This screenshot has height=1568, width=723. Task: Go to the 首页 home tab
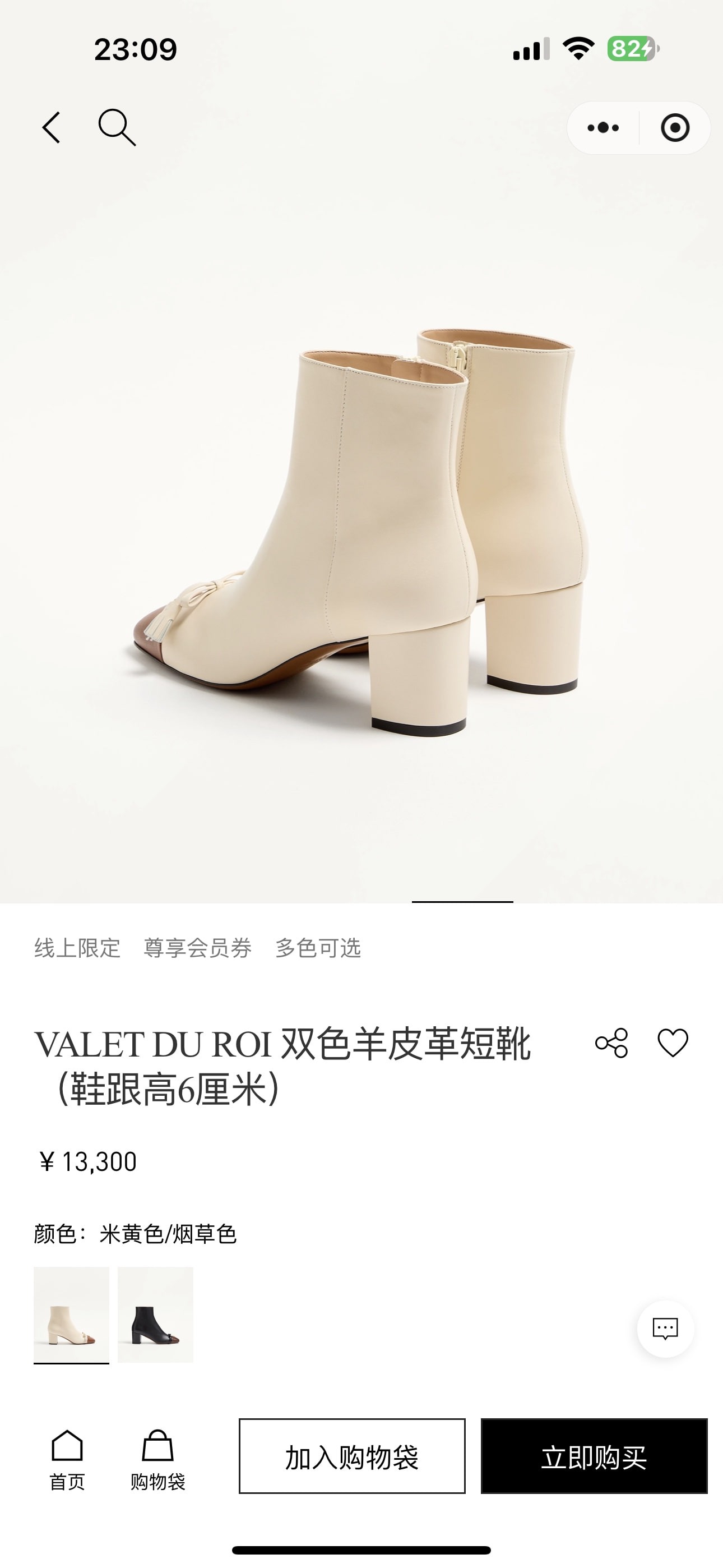pyautogui.click(x=67, y=1460)
